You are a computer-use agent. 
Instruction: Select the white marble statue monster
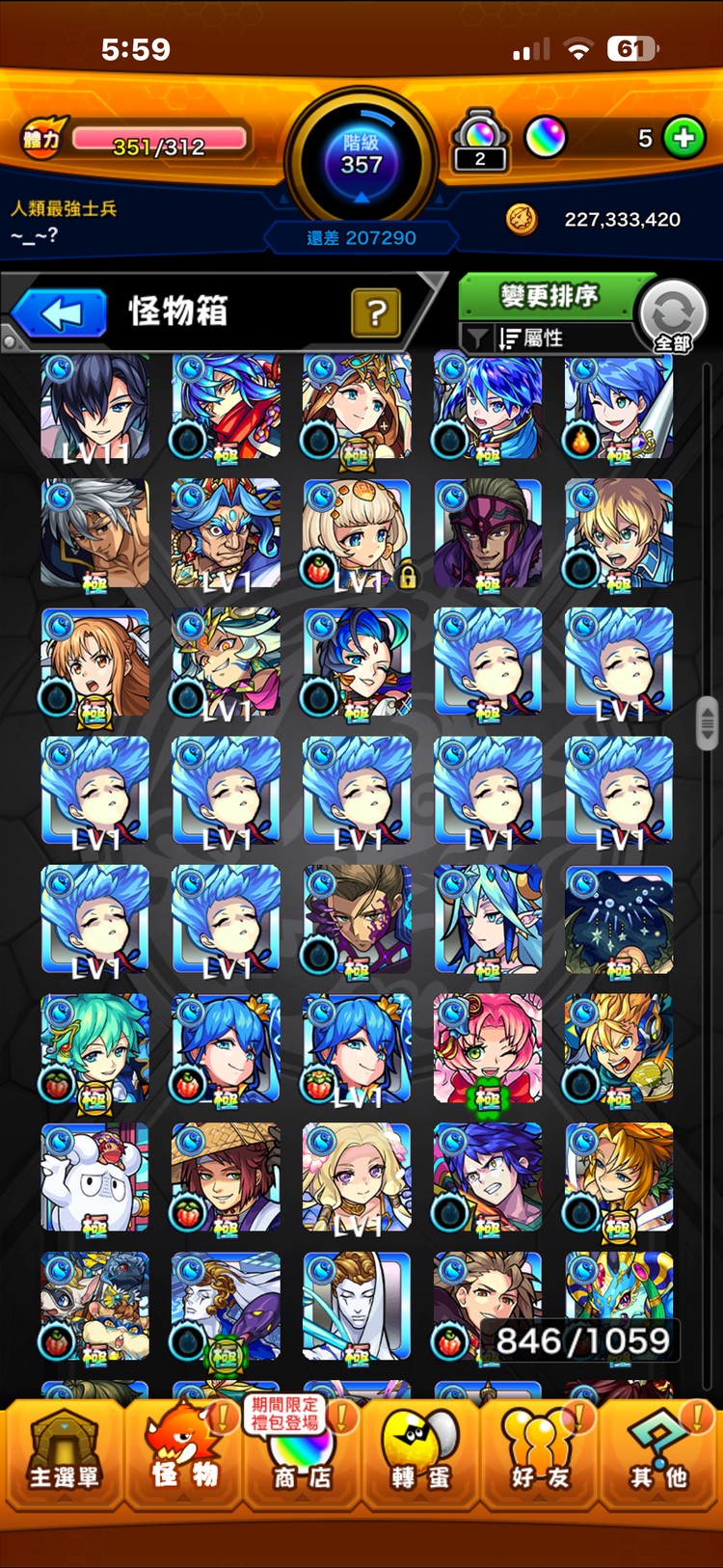pyautogui.click(x=357, y=1307)
